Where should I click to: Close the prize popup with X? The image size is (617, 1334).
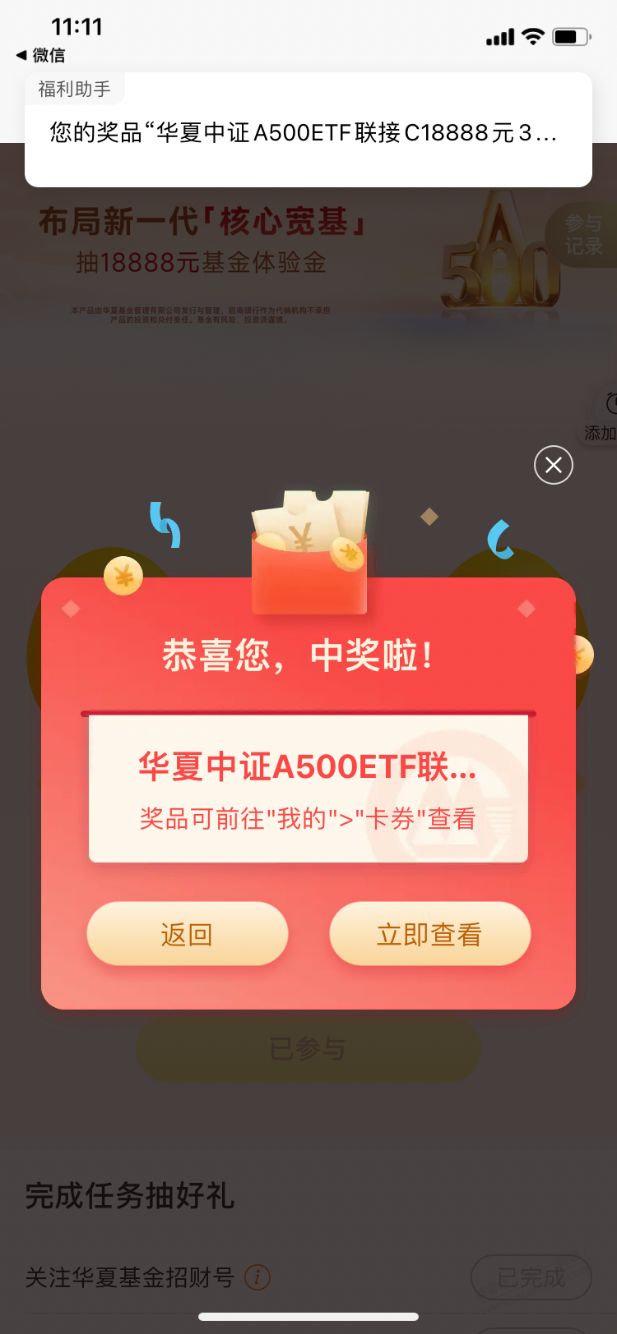click(x=553, y=465)
